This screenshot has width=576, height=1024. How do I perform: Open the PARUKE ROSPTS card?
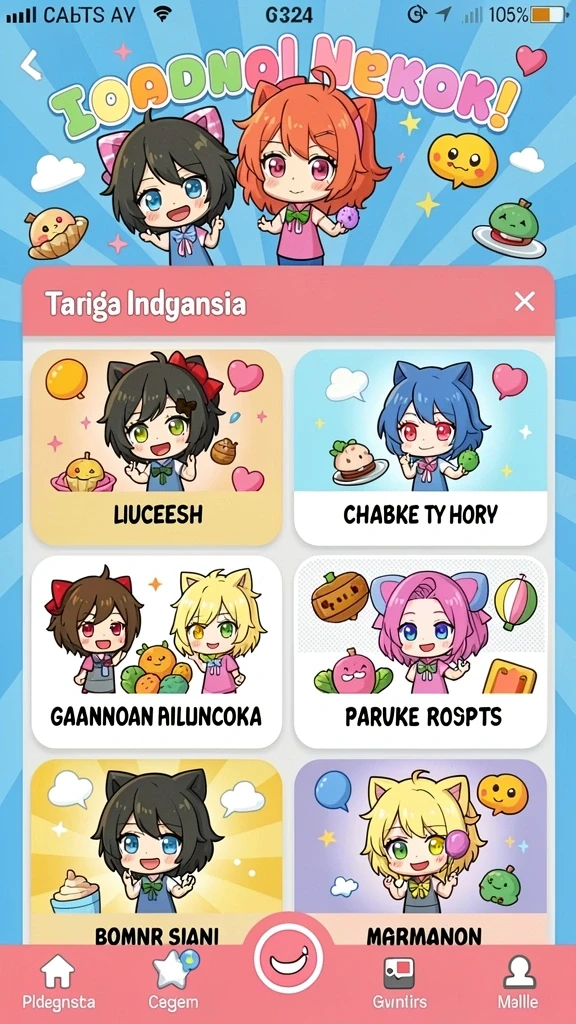[x=420, y=652]
